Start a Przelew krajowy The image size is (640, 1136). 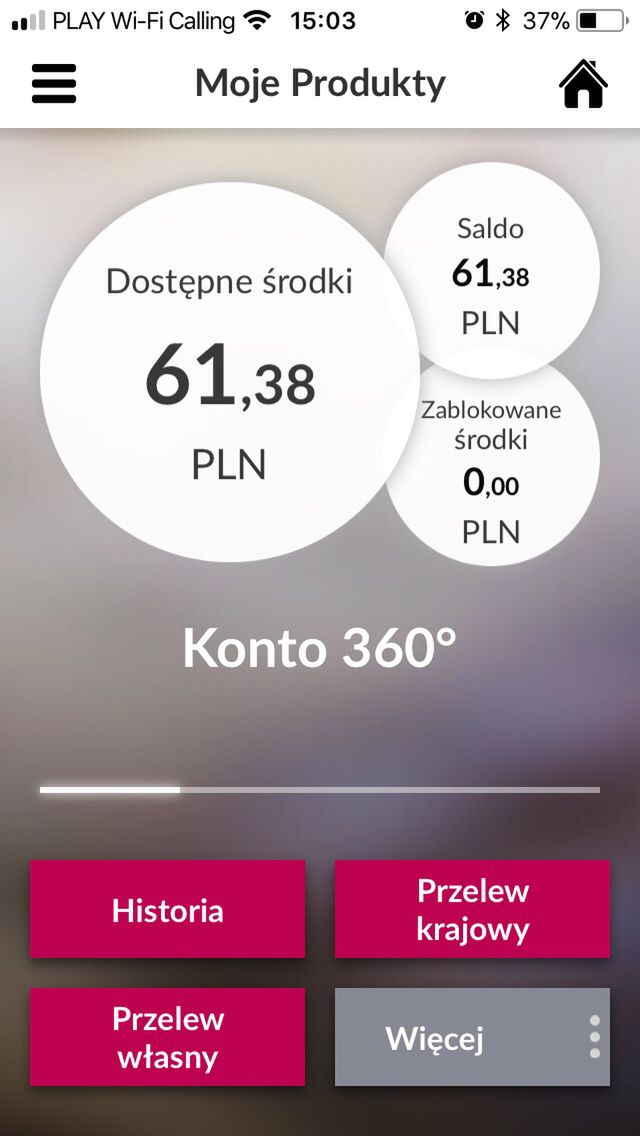coord(473,909)
